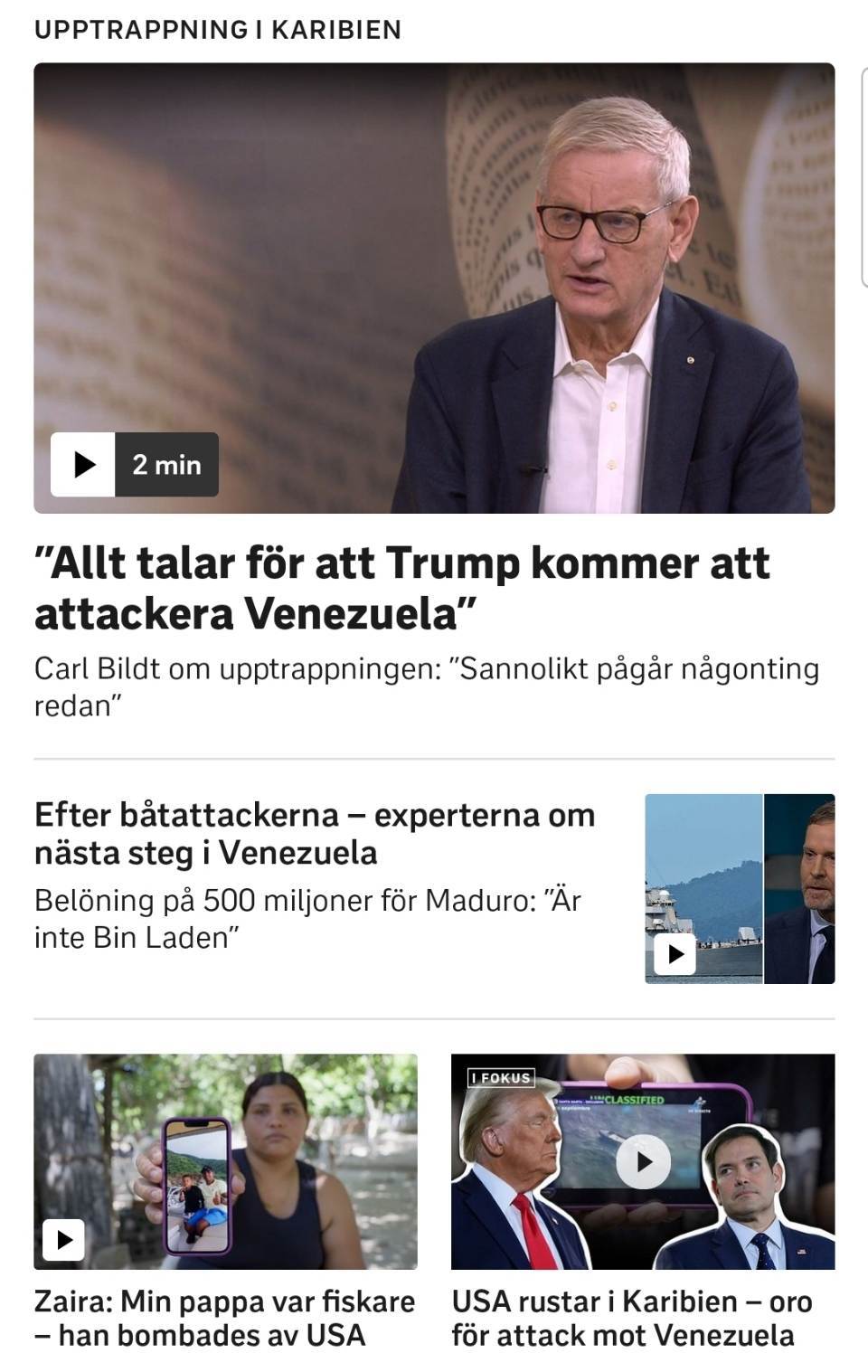Read "USA rustar i Karibien – oro för attack"
The image size is (868, 1372).
(x=632, y=1318)
